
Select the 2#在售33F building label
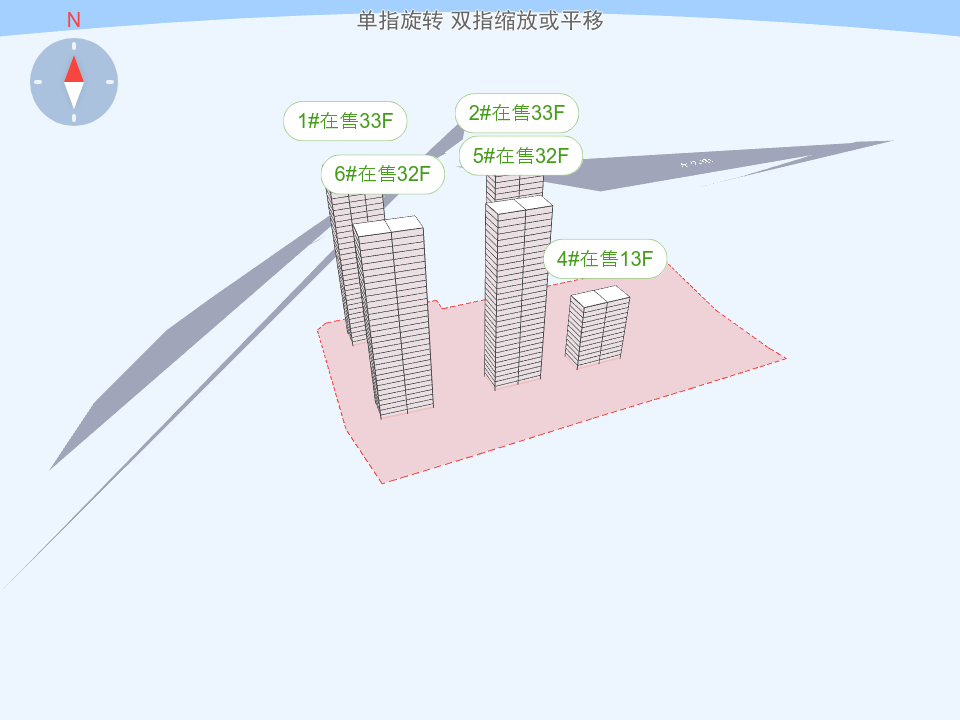(517, 113)
